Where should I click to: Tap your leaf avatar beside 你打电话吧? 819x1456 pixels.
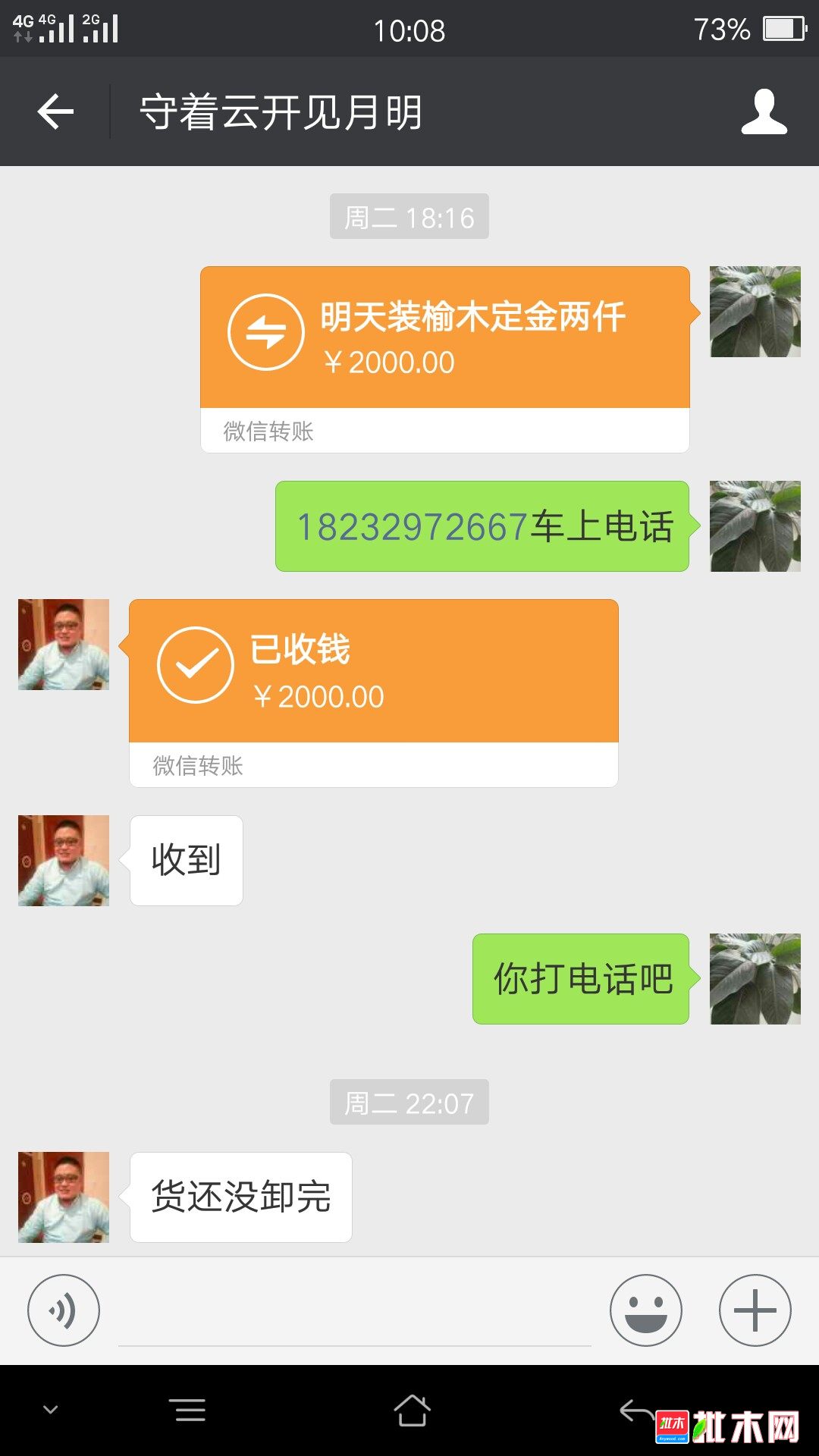[x=755, y=979]
